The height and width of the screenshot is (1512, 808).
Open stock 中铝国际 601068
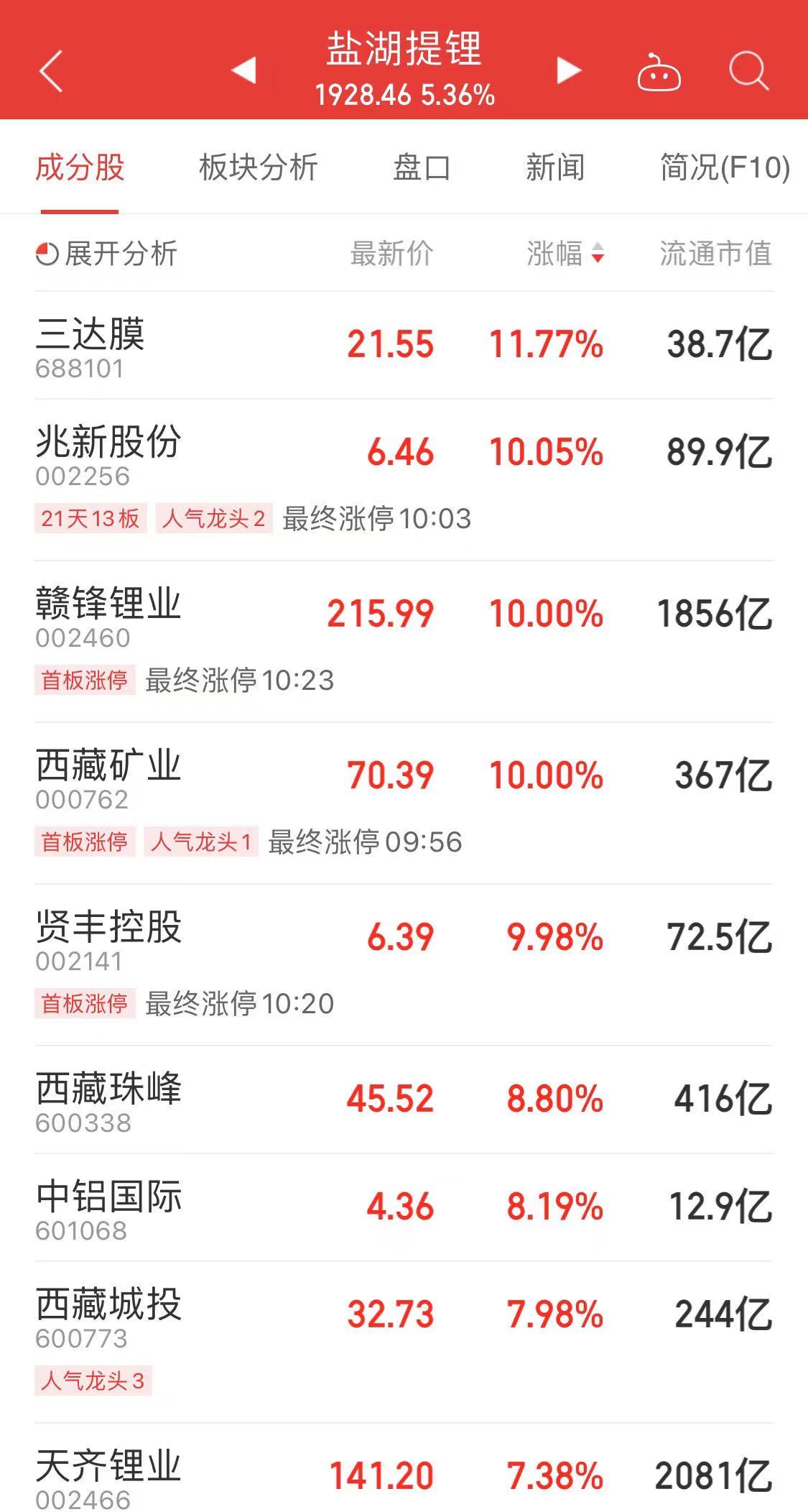point(404,1207)
